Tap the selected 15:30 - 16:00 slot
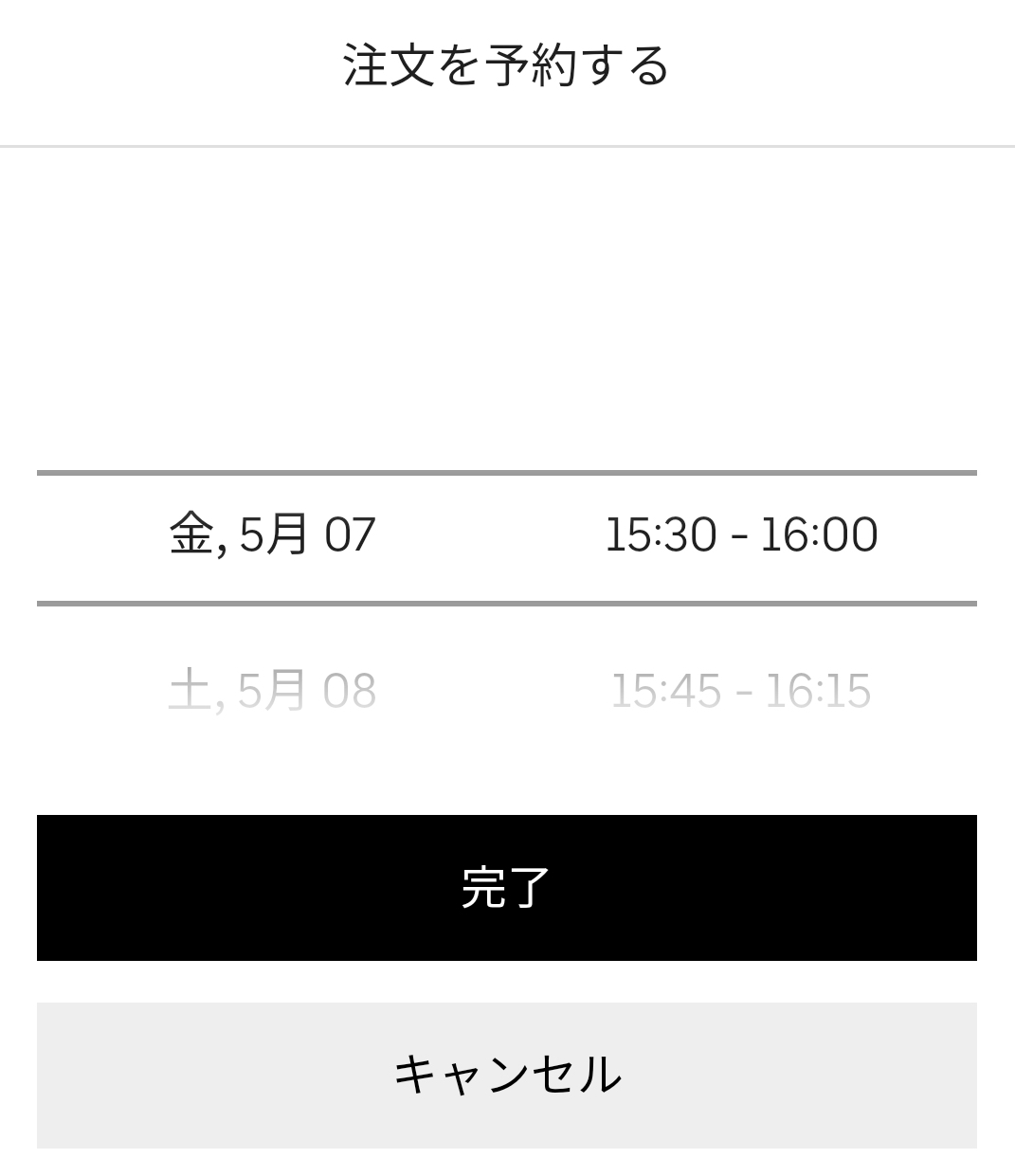The height and width of the screenshot is (1176, 1015). click(x=740, y=534)
